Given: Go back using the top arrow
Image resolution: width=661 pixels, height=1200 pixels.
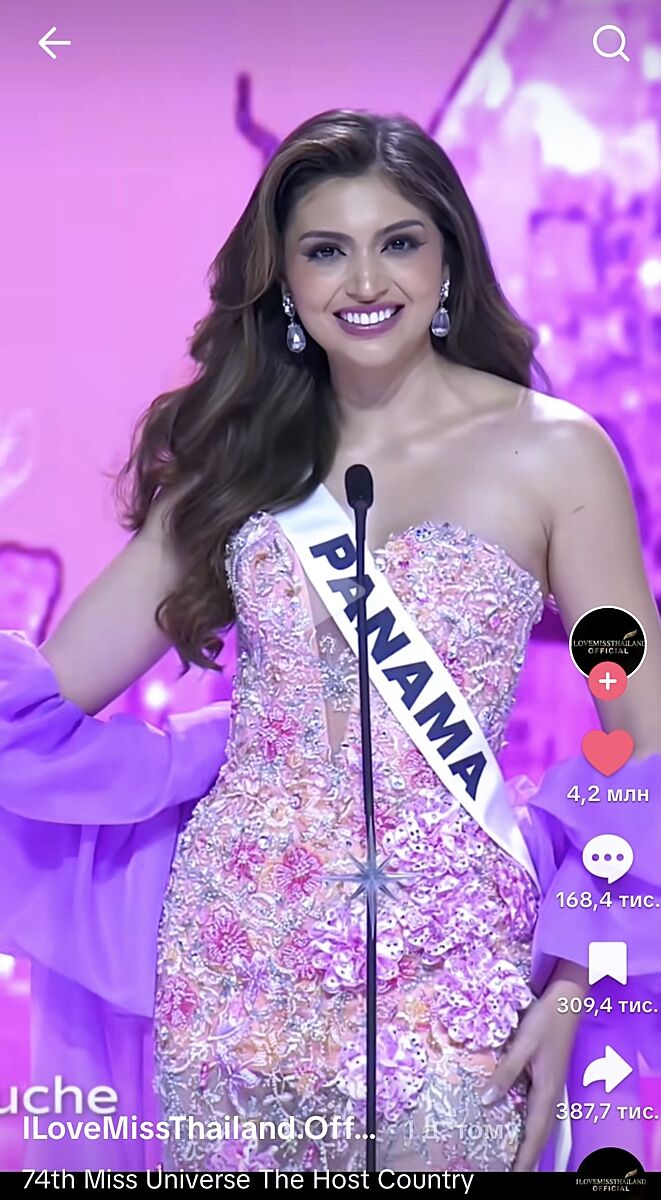Looking at the screenshot, I should pos(54,42).
